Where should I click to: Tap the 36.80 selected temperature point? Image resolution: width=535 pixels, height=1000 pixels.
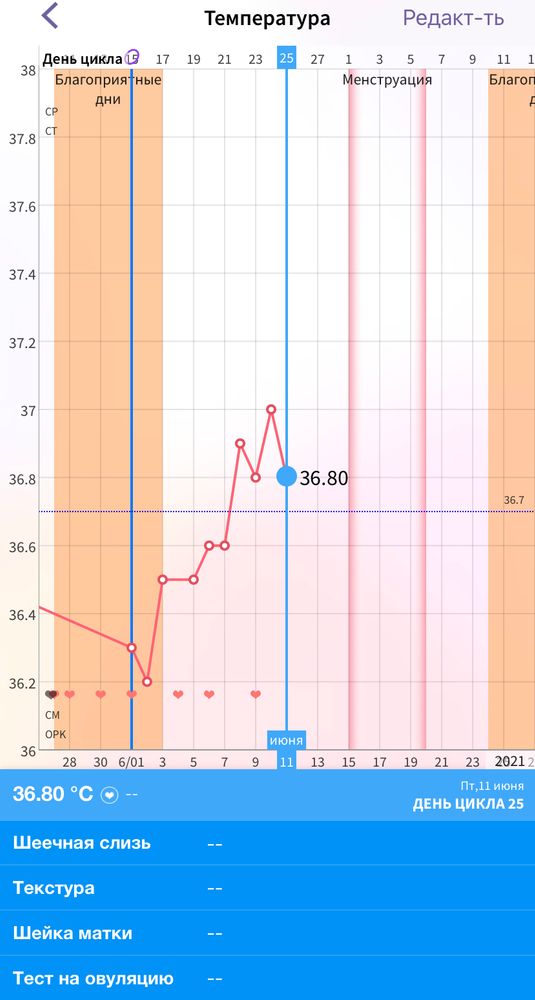tap(286, 476)
